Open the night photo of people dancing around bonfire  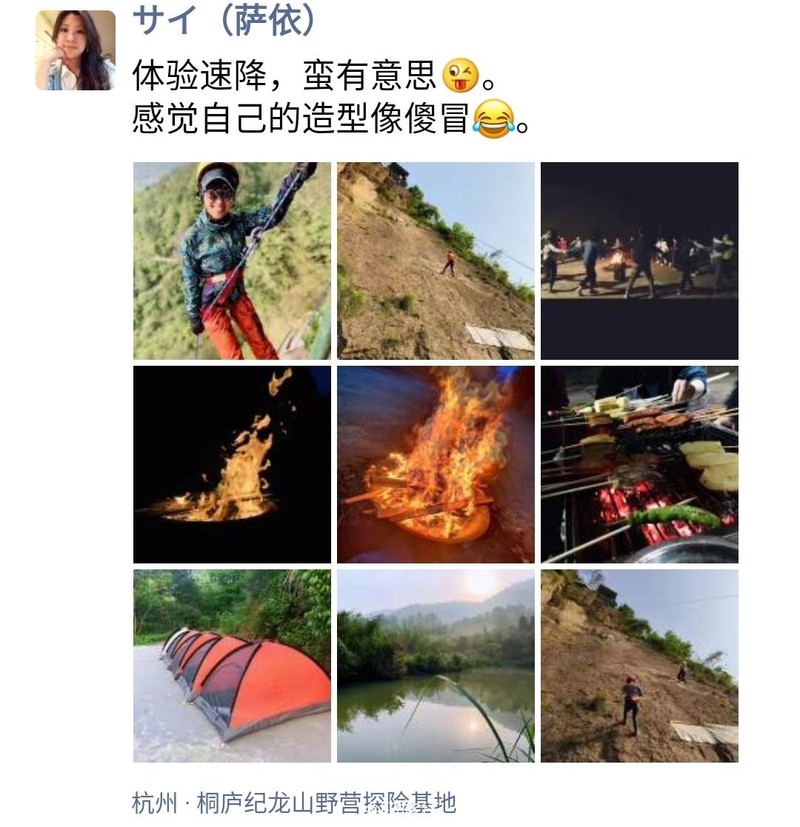640,261
